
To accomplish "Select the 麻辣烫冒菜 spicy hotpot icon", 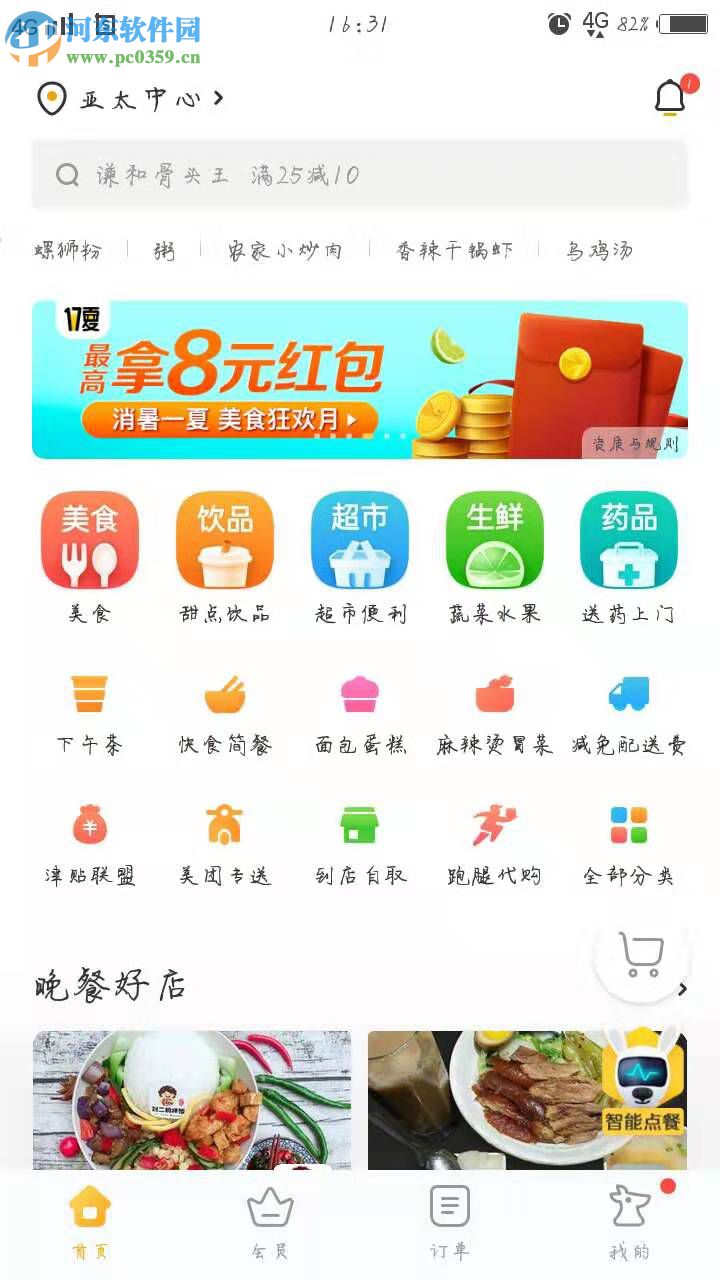I will click(494, 692).
